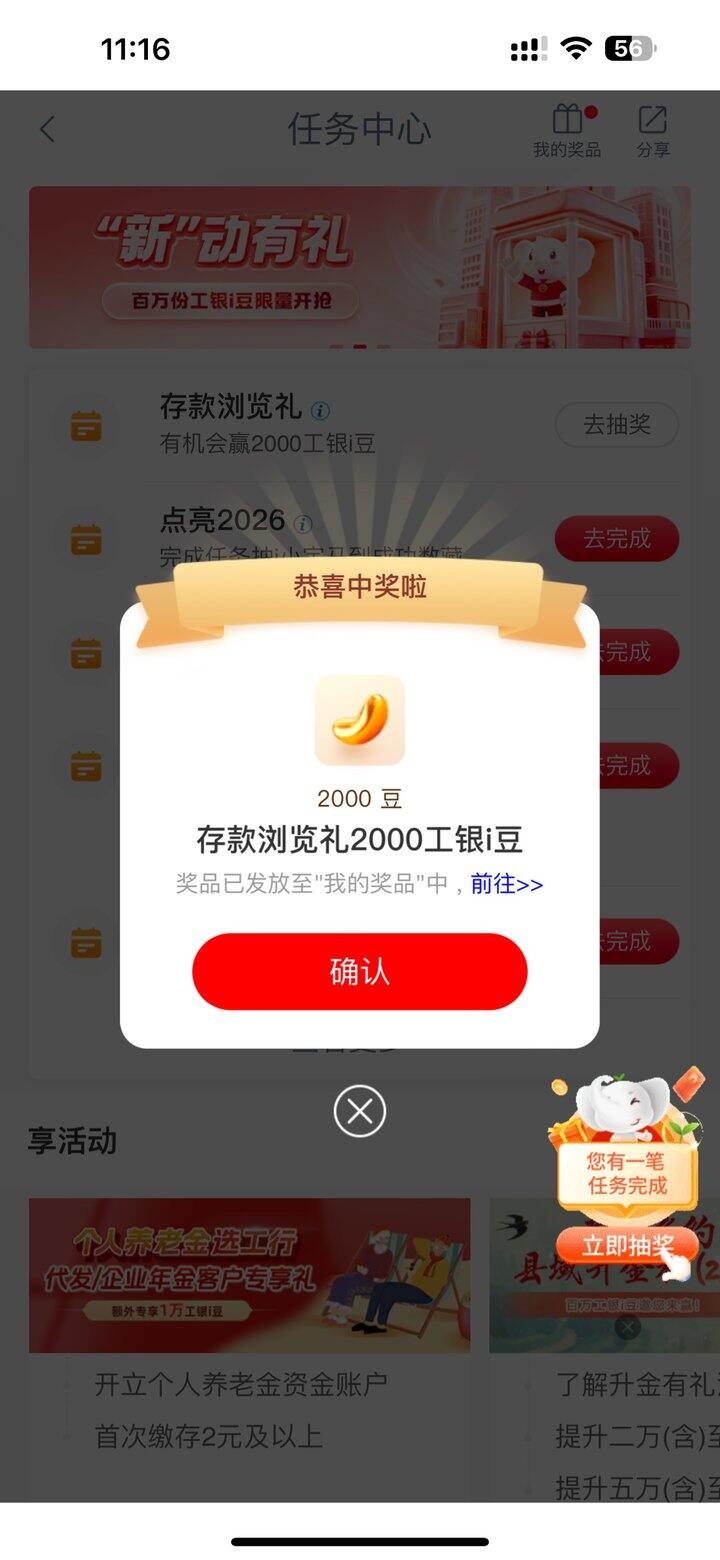Tap the 分享 share icon
The image size is (720, 1560).
click(654, 121)
